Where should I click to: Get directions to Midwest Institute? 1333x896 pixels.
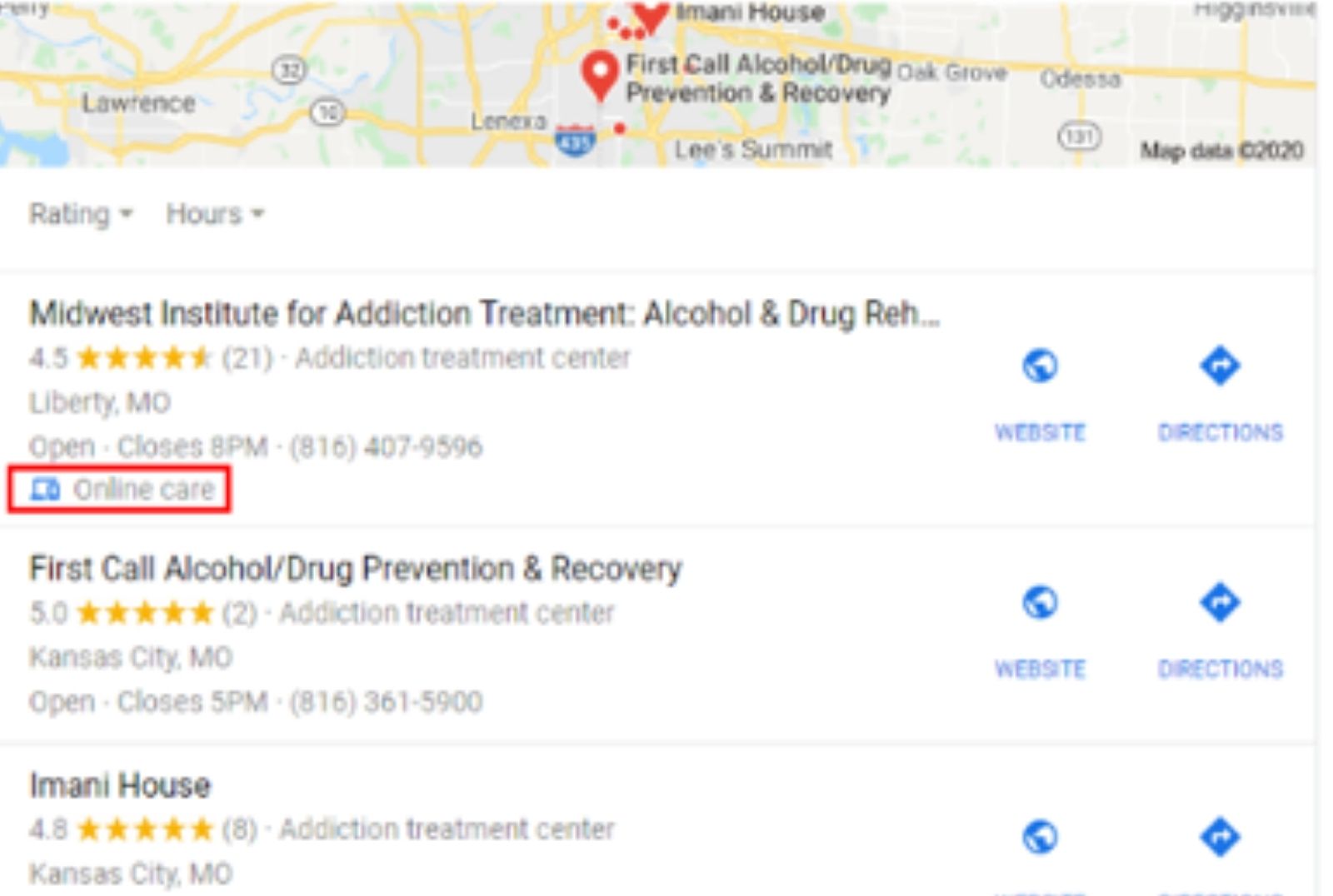point(1220,391)
